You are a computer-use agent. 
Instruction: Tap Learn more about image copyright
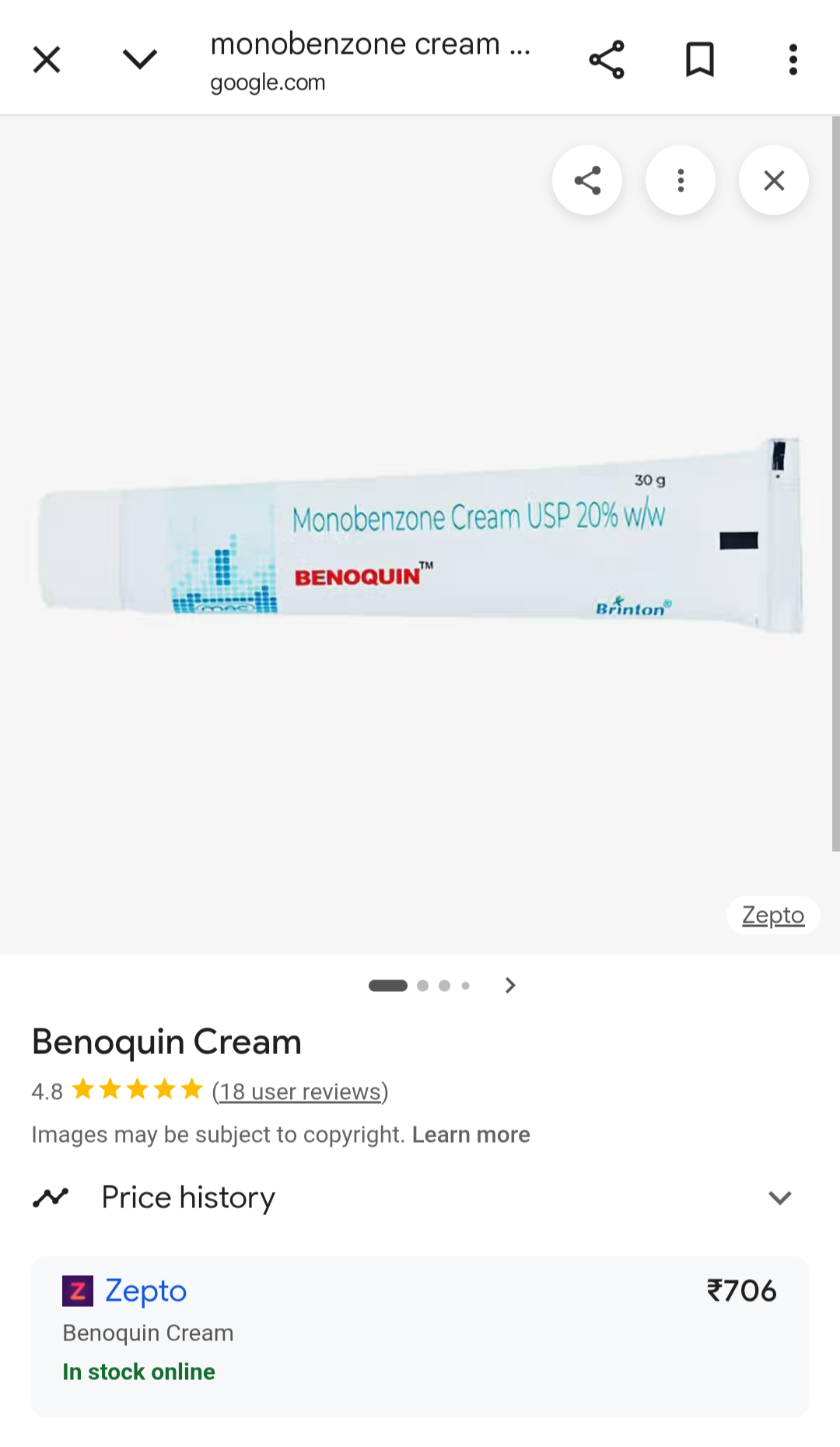(471, 1134)
